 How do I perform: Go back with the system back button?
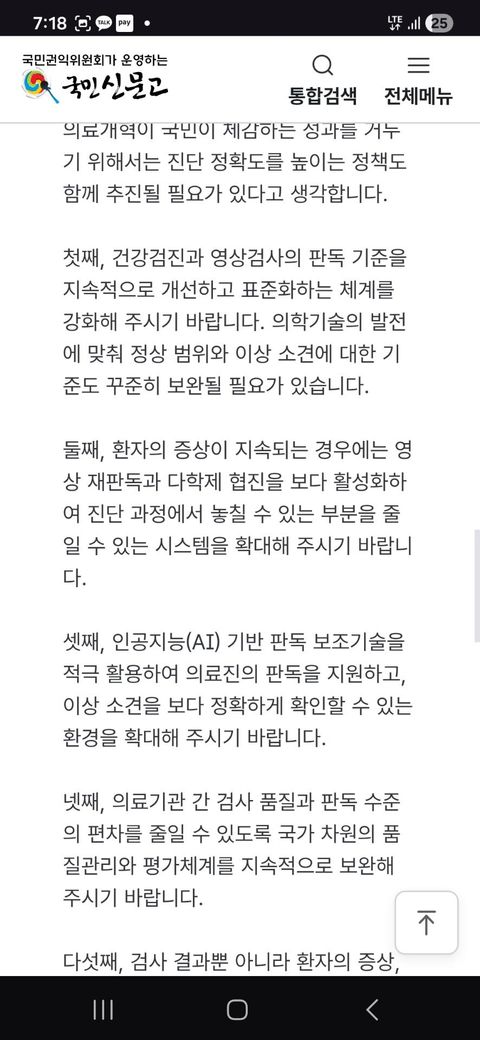373,1009
